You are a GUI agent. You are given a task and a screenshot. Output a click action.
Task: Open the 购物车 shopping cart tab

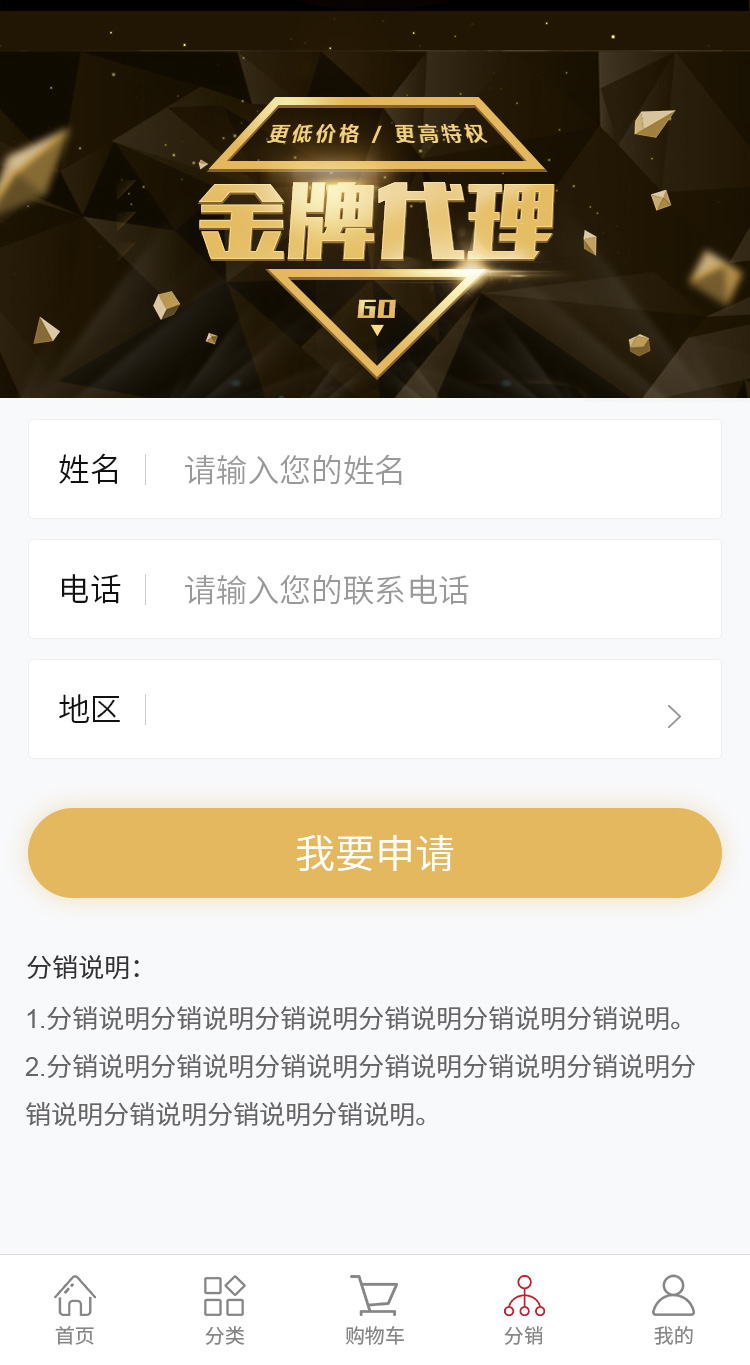coord(375,1310)
